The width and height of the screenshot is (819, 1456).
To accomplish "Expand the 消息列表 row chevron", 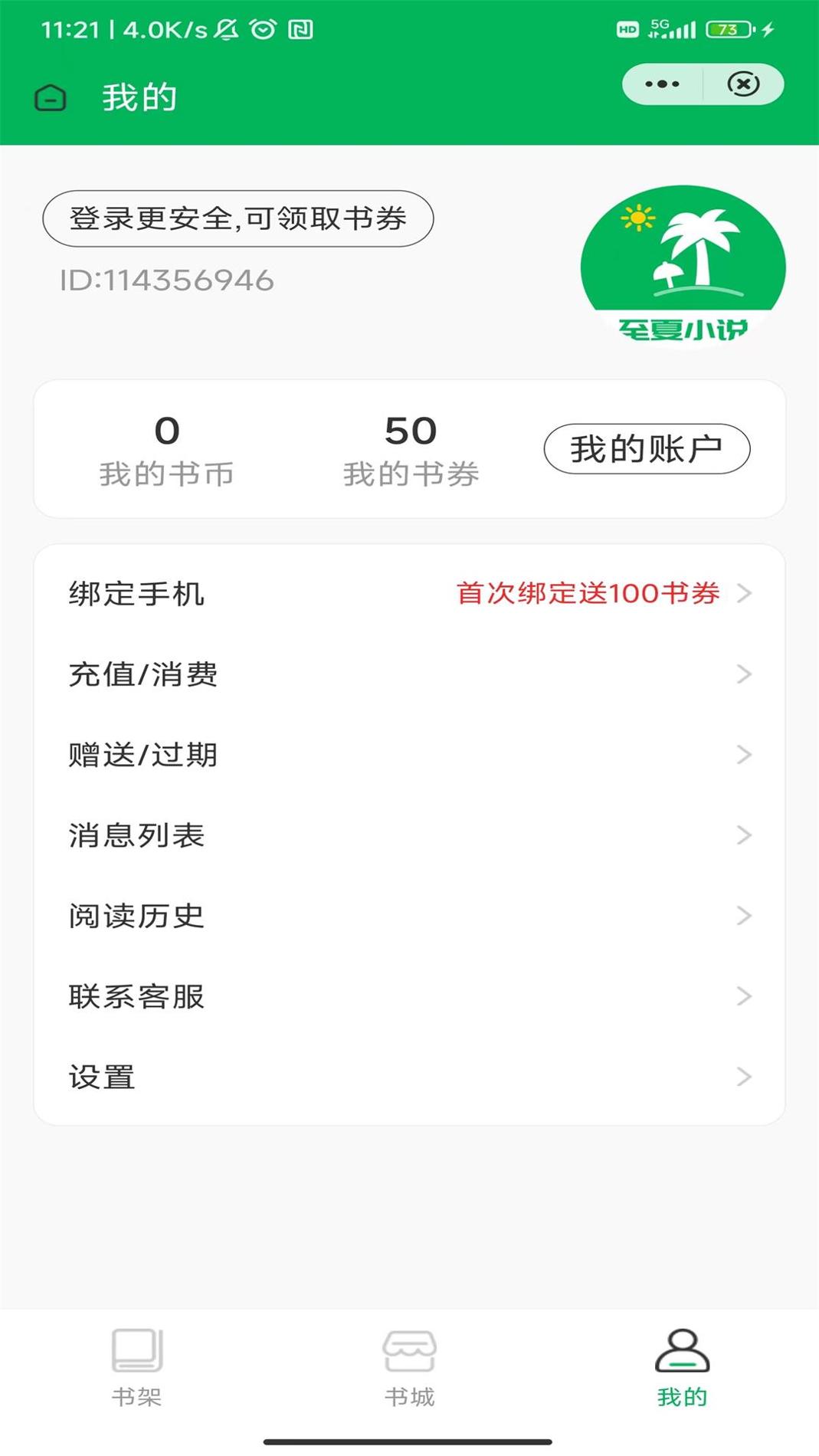I will [x=744, y=835].
